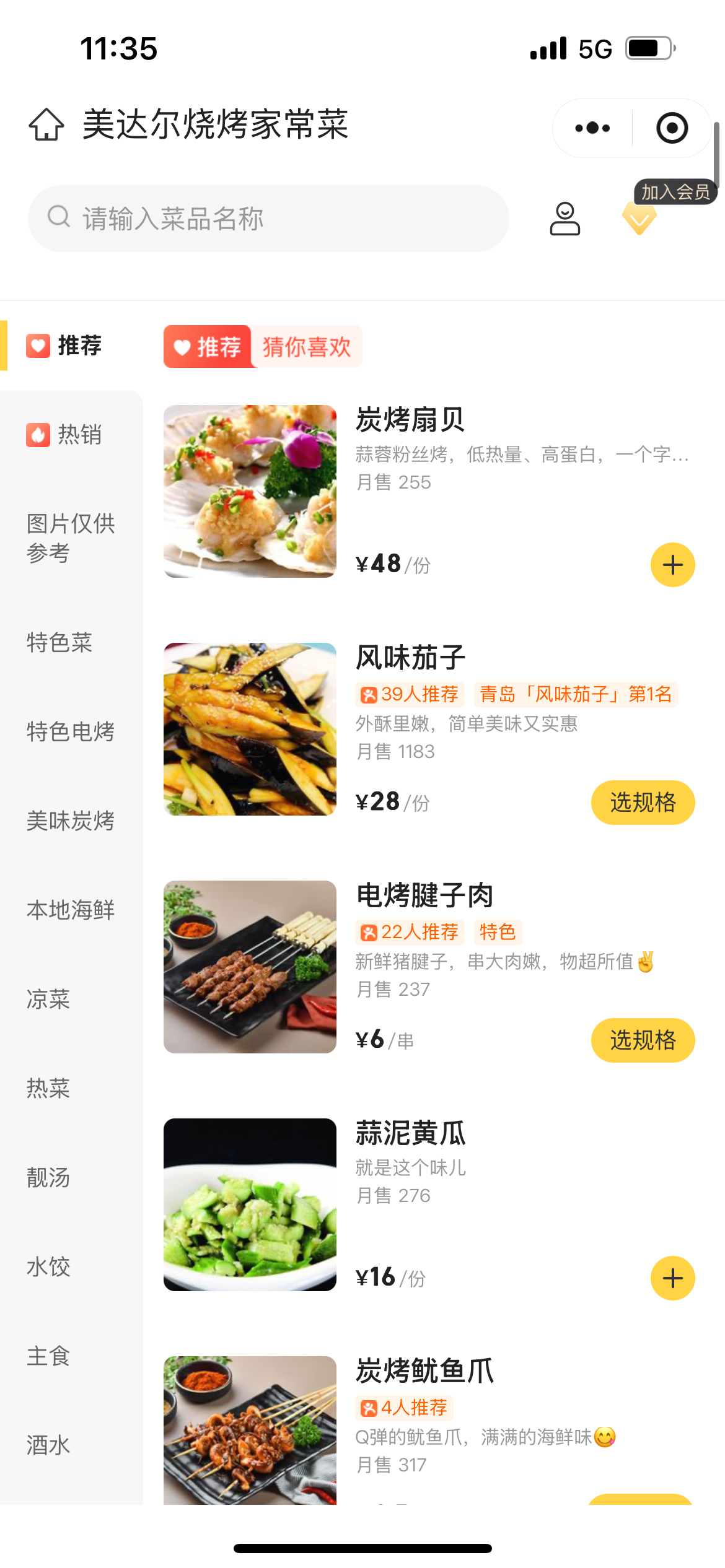The image size is (725, 1568).
Task: Close the mini program via the circle button
Action: 672,128
